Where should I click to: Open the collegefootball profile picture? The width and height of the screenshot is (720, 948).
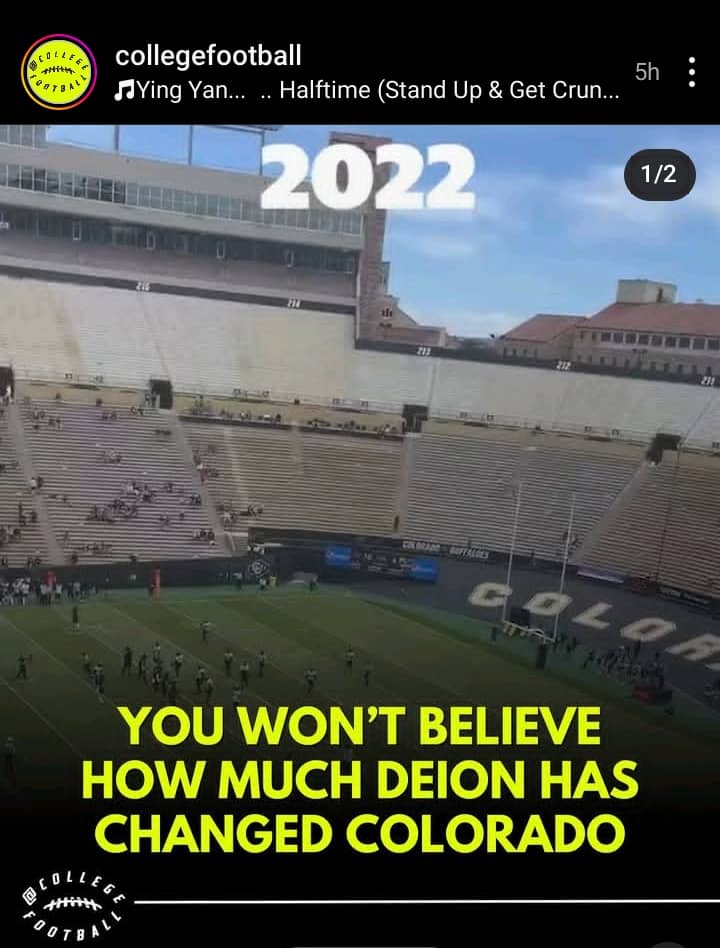pos(59,72)
